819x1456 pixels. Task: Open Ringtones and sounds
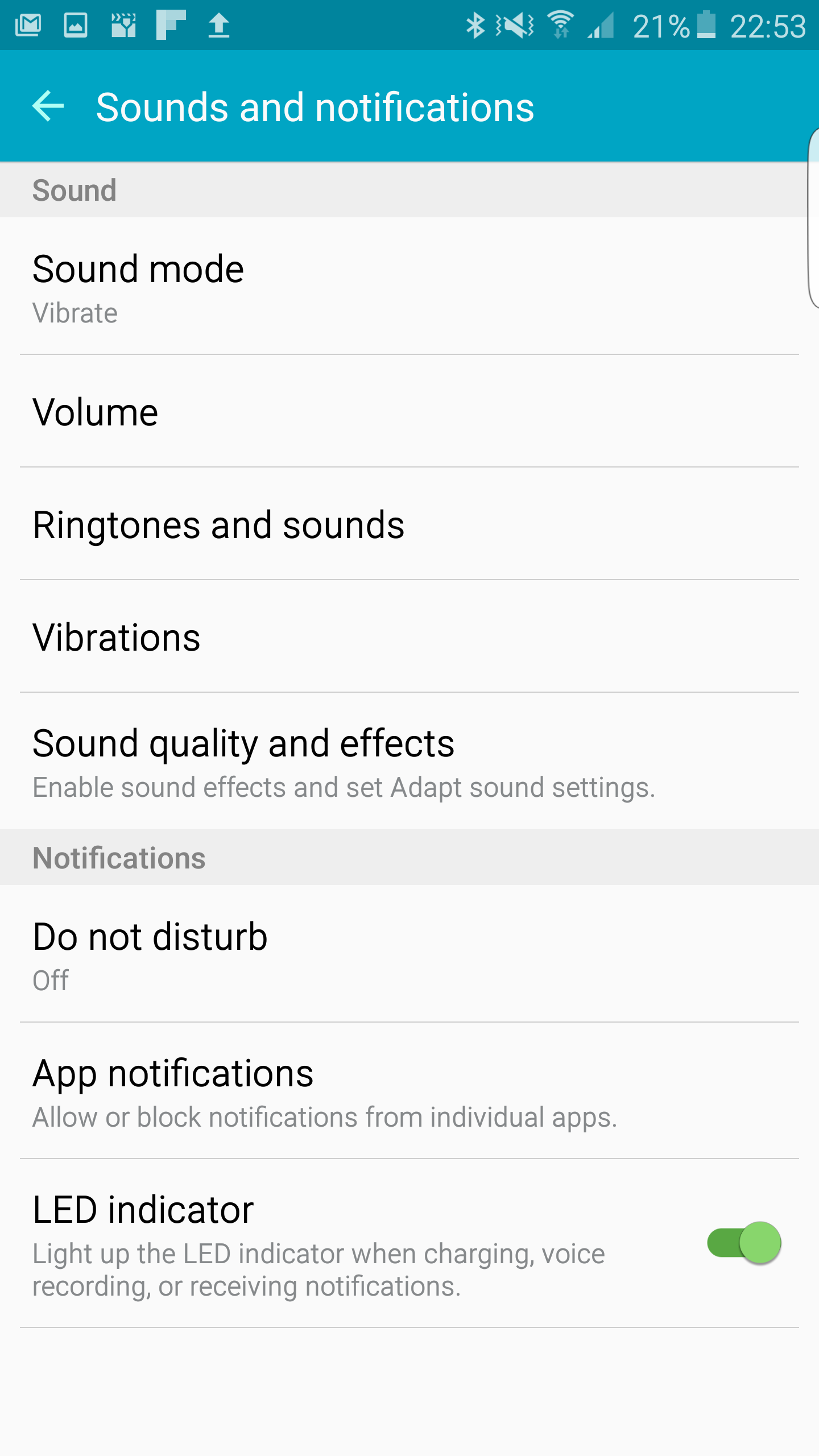tap(409, 524)
